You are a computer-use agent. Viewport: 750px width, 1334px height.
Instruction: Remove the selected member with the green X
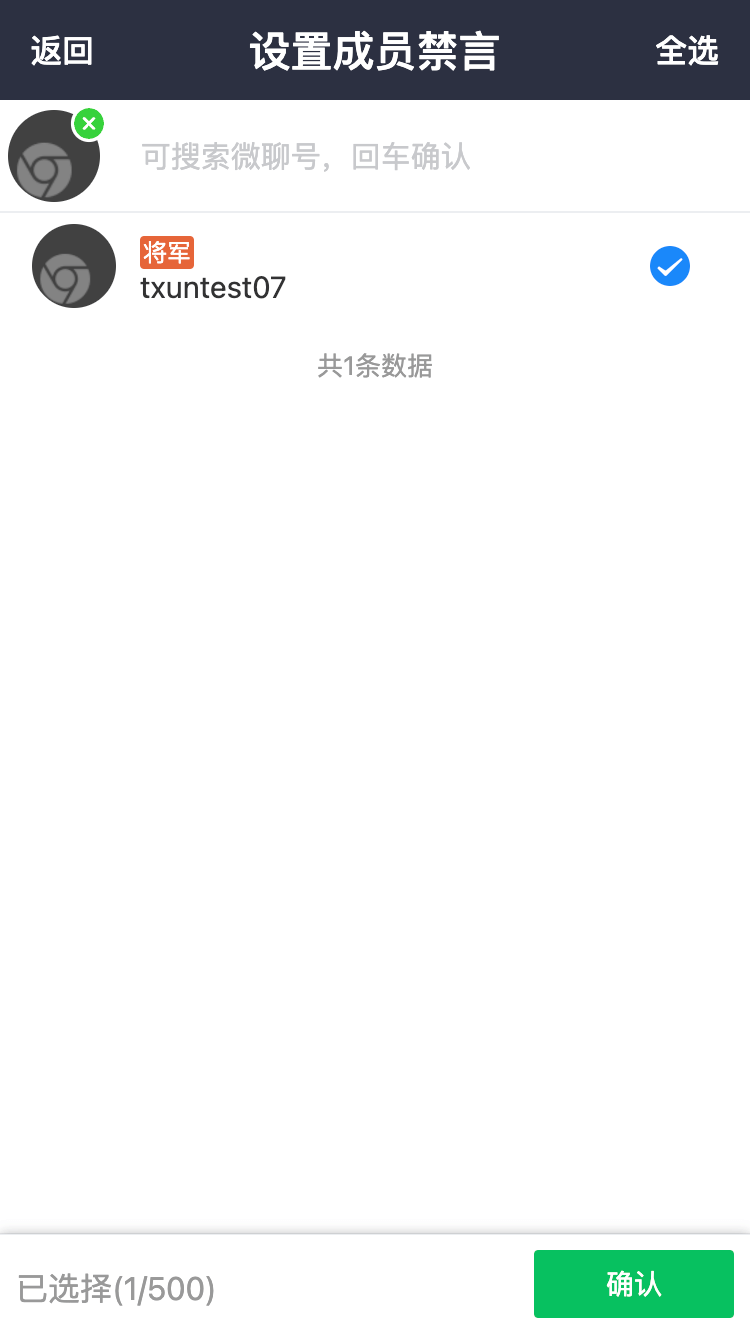(x=89, y=124)
